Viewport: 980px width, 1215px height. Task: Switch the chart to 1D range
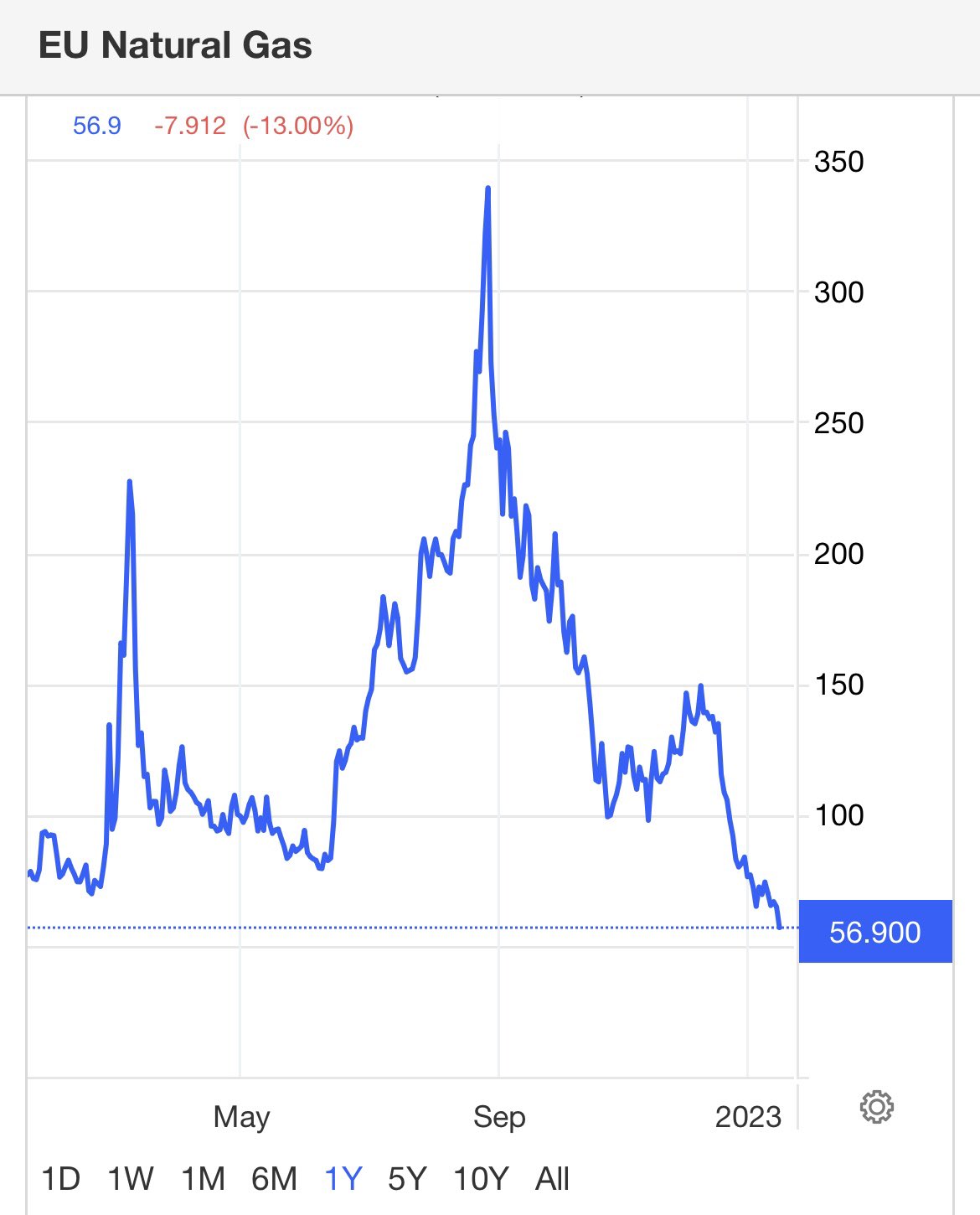60,1179
